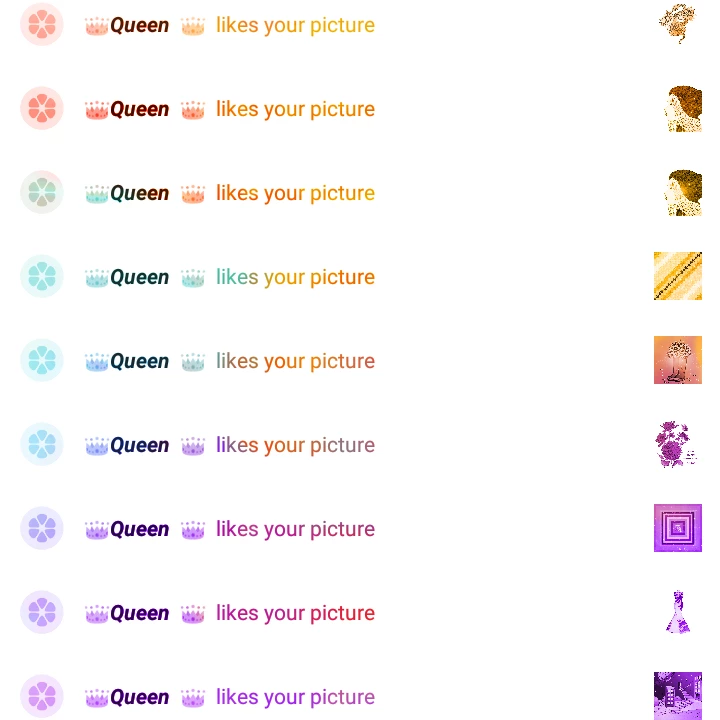View the purple concentric squares picture
The width and height of the screenshot is (720, 720).
point(678,528)
